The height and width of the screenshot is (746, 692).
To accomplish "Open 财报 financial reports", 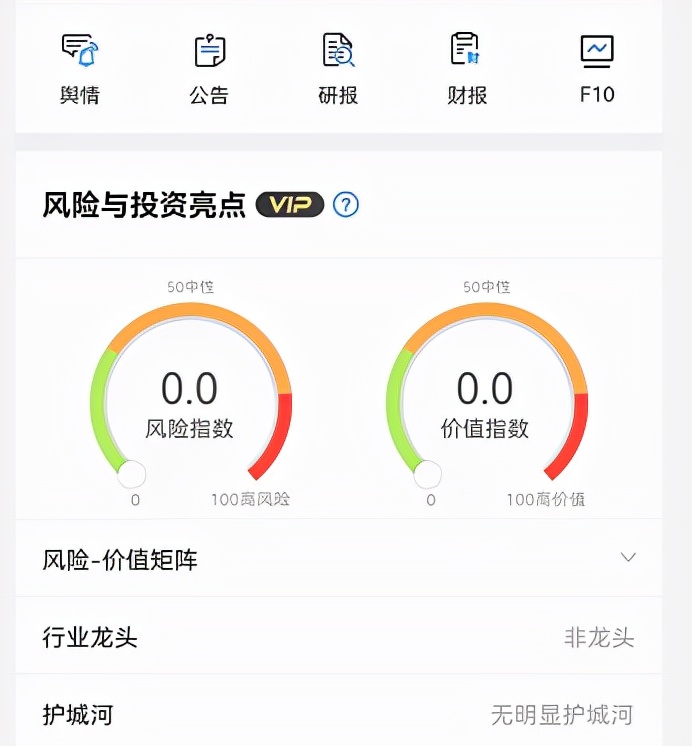I will click(467, 66).
